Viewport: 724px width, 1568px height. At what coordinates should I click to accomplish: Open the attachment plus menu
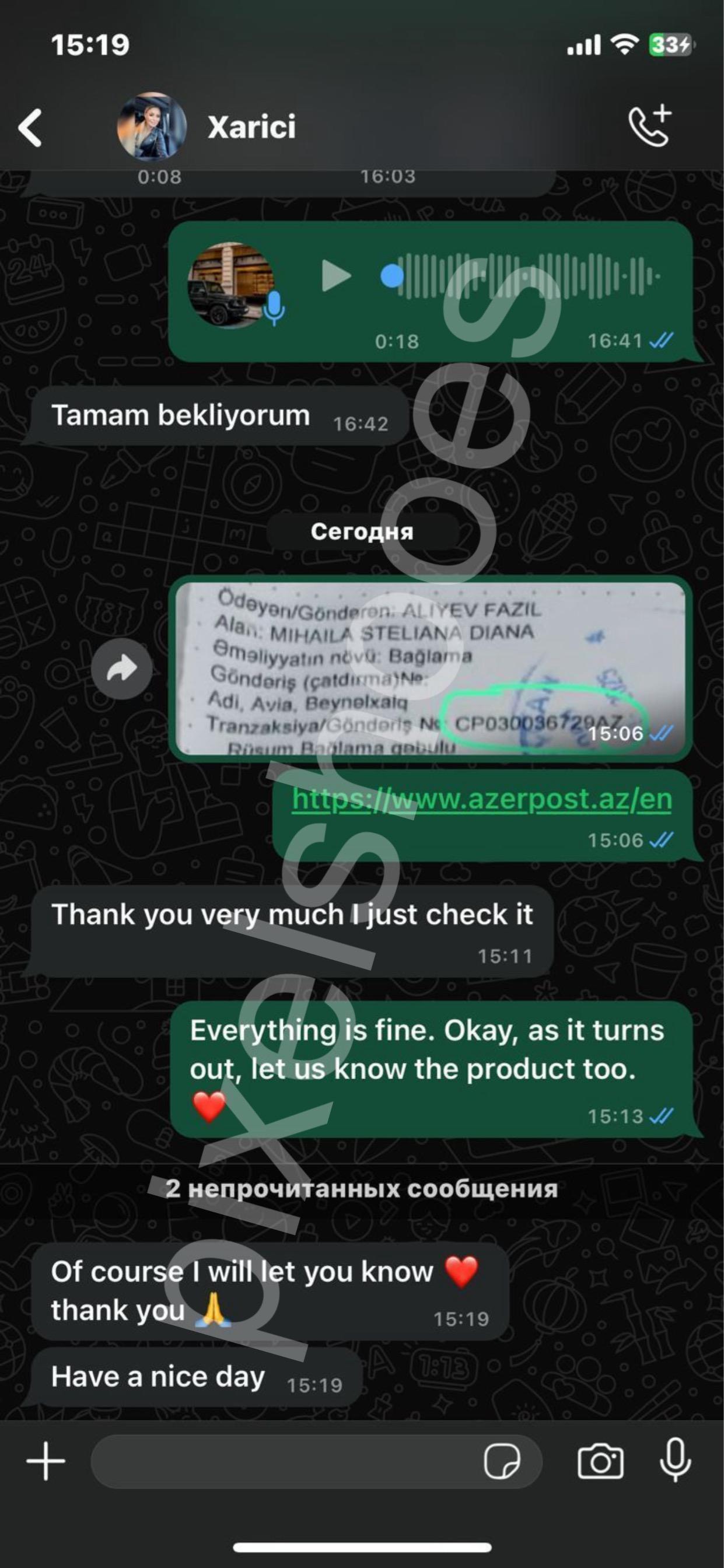point(46,1461)
